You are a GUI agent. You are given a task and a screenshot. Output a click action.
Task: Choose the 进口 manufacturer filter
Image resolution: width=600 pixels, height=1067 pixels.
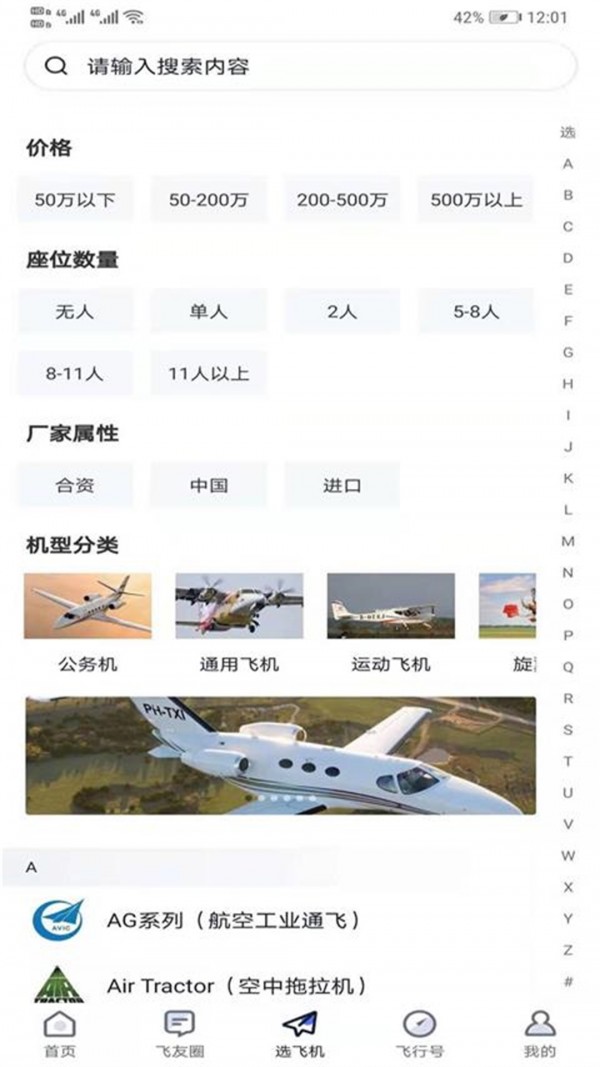(x=342, y=486)
